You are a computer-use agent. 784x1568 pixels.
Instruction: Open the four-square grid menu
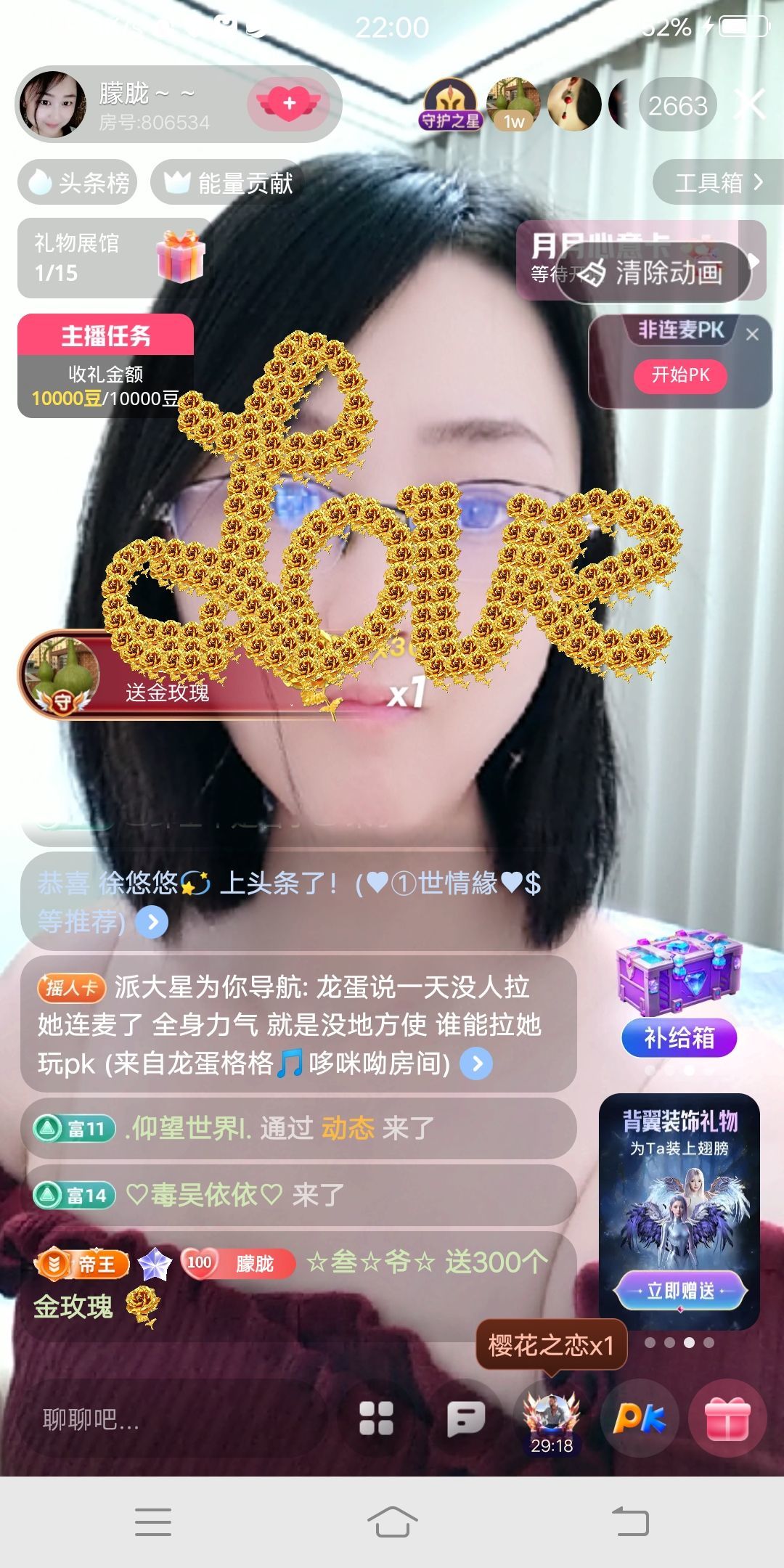coord(377,1418)
